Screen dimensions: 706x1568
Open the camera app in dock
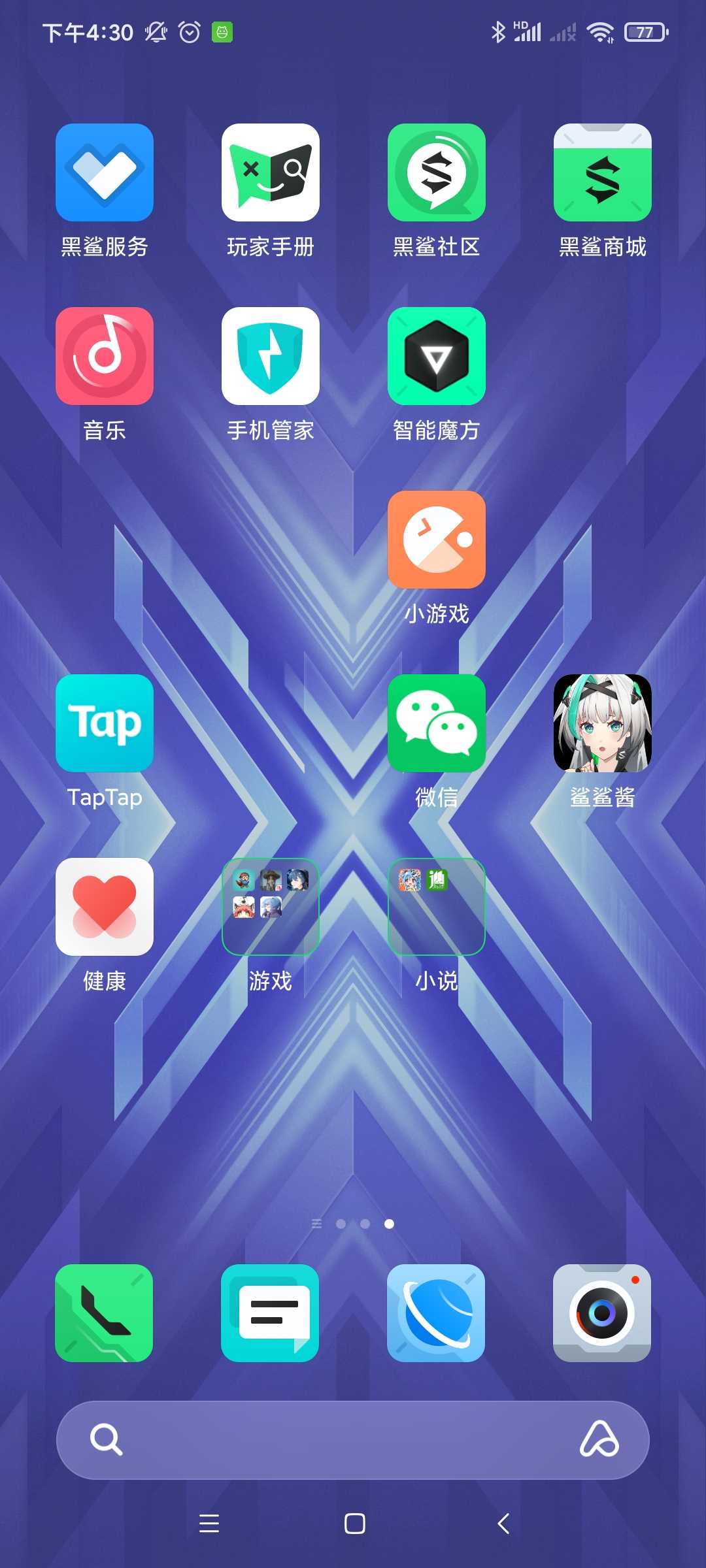(602, 1313)
